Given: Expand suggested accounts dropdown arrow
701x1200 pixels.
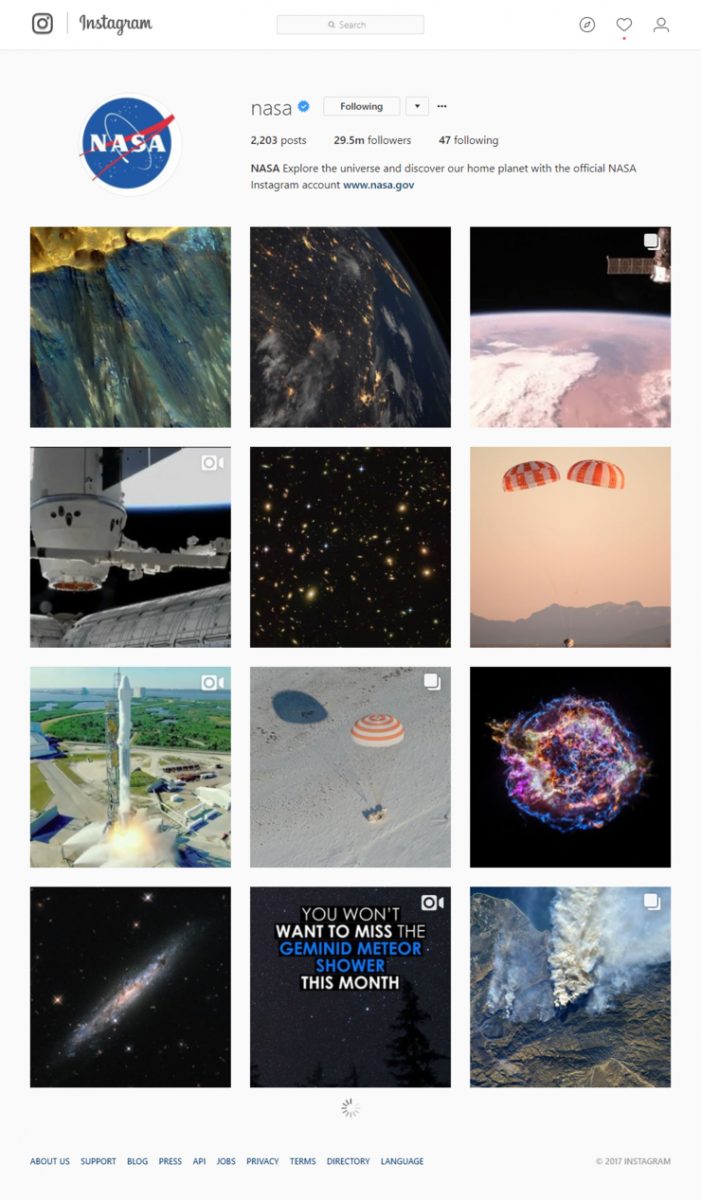Looking at the screenshot, I should [x=417, y=106].
